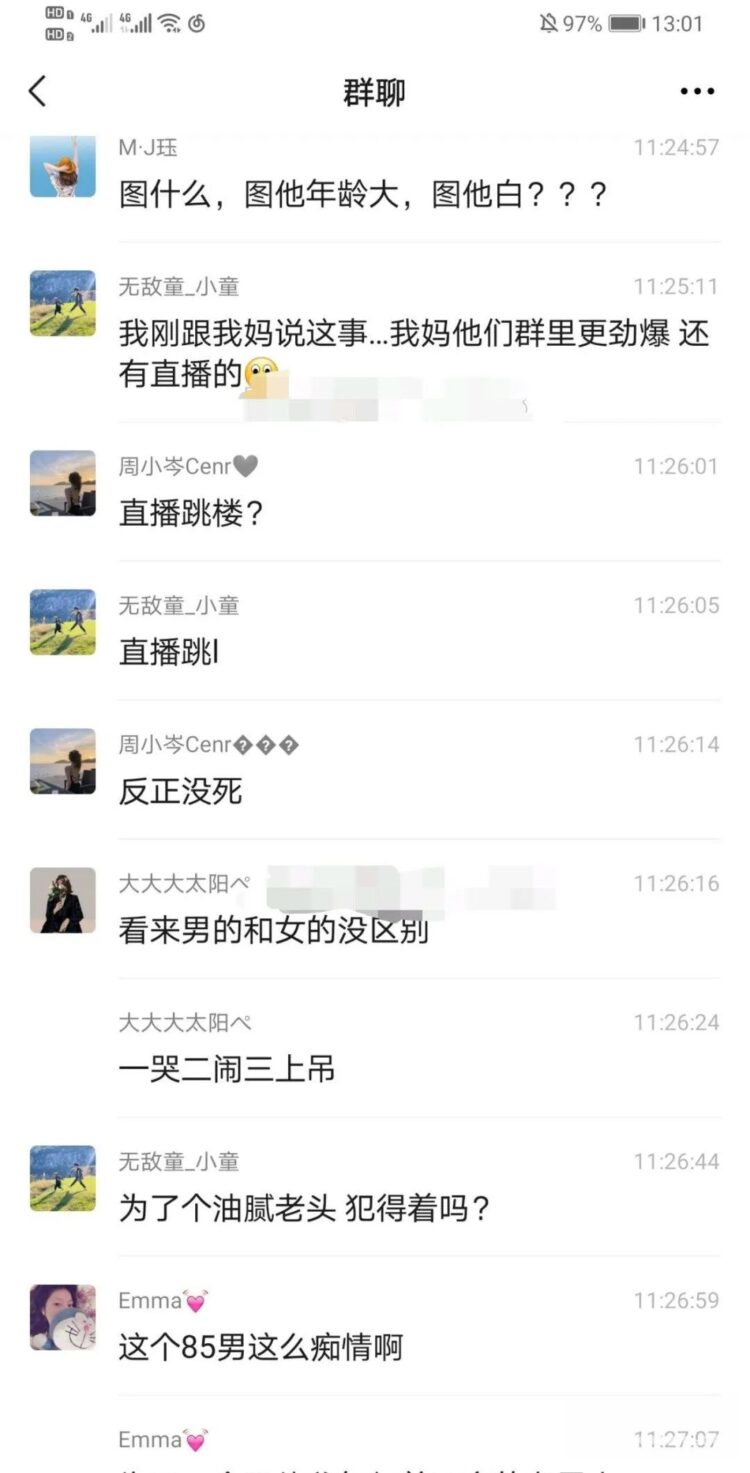Open the three-dot overflow menu
This screenshot has width=750, height=1473.
tap(697, 92)
